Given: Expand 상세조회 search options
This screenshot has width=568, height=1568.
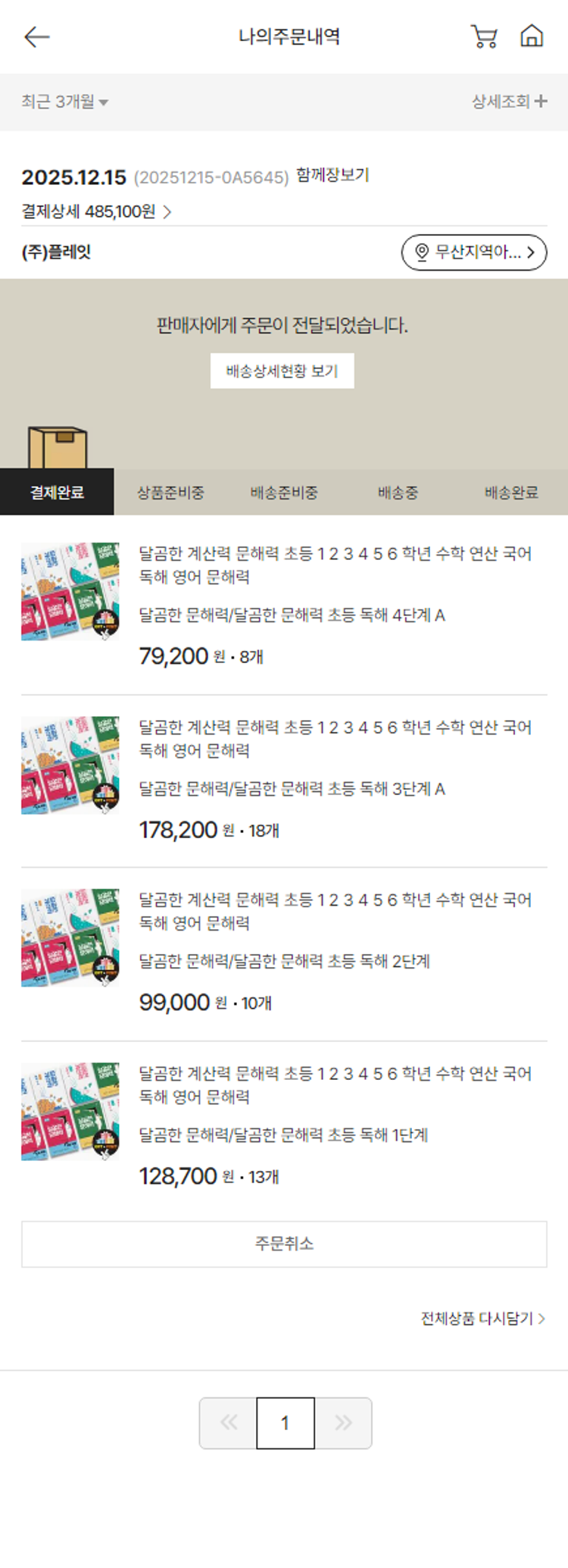Looking at the screenshot, I should click(509, 101).
